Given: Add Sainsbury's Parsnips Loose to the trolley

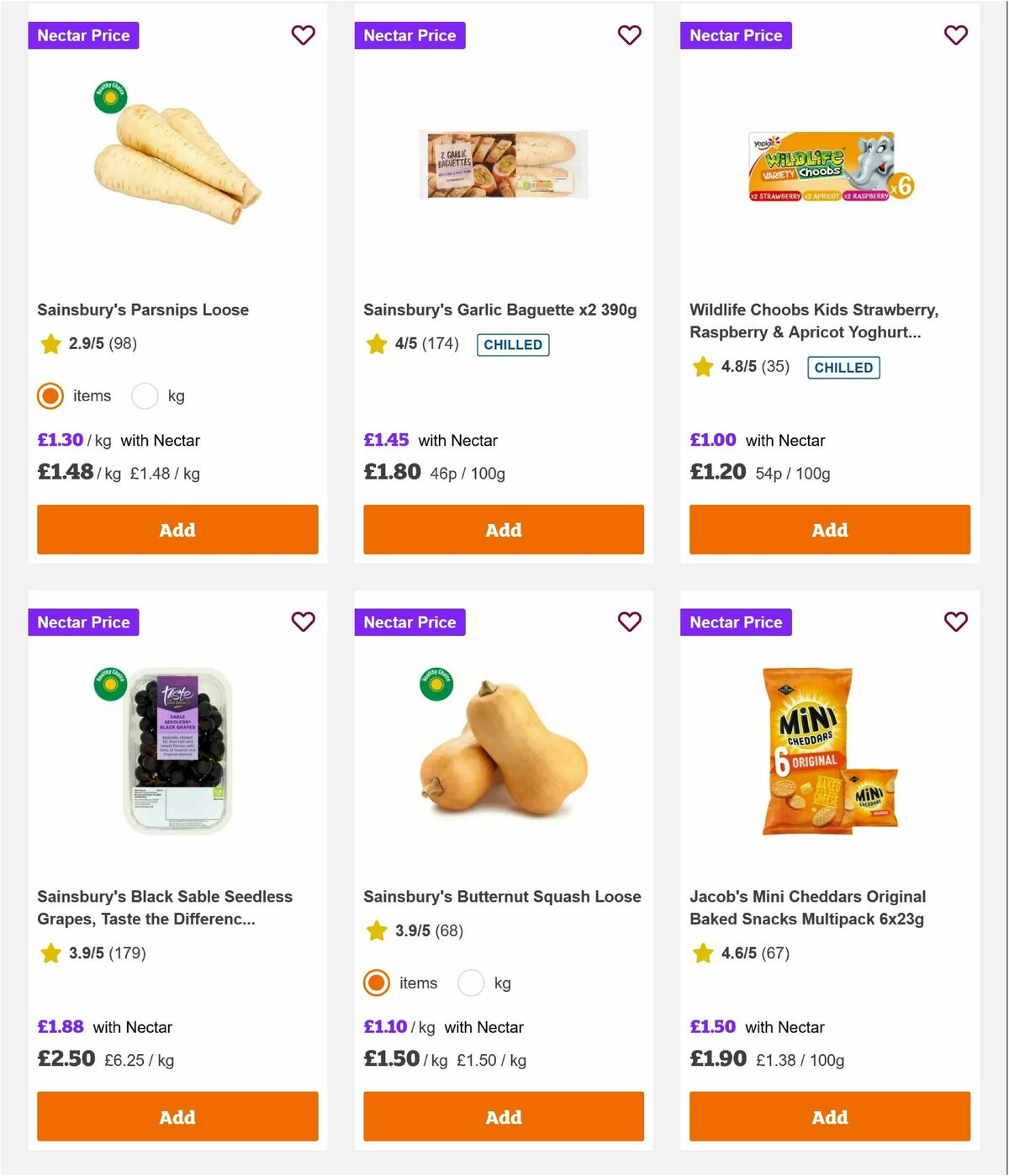Looking at the screenshot, I should tap(177, 529).
